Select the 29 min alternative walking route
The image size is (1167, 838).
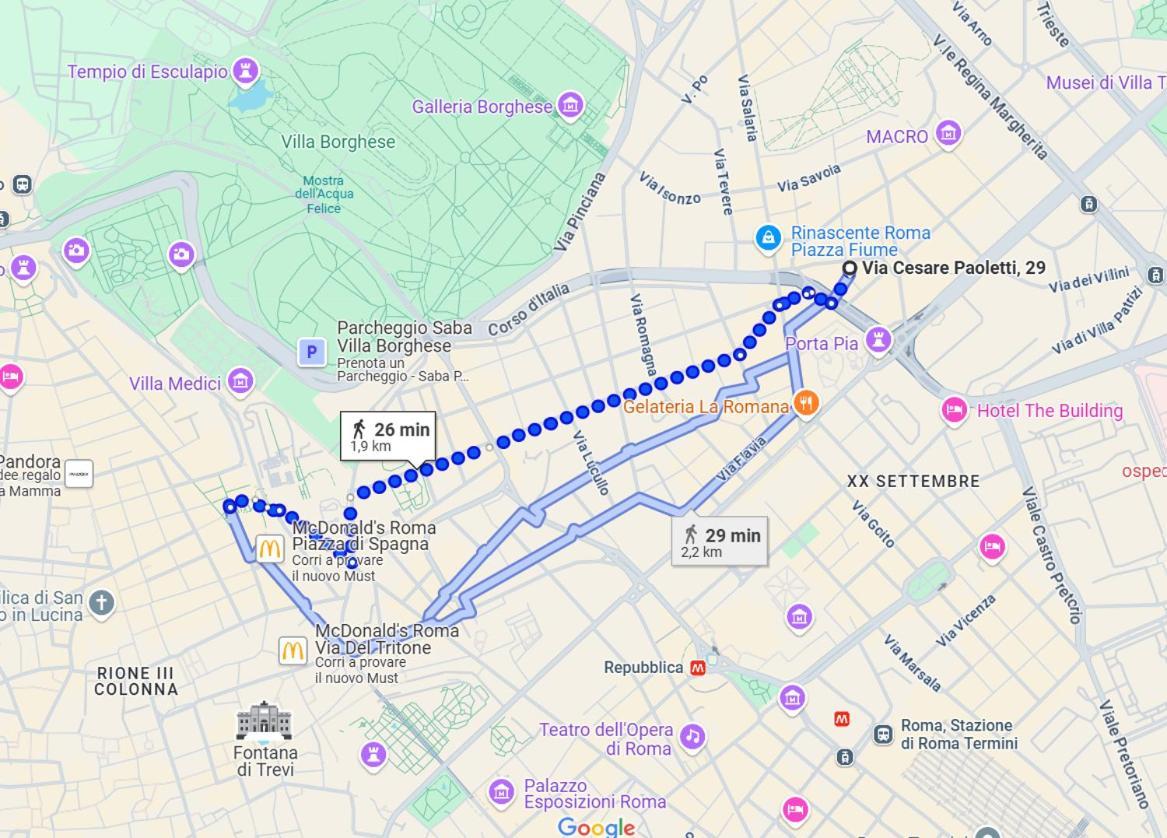720,541
